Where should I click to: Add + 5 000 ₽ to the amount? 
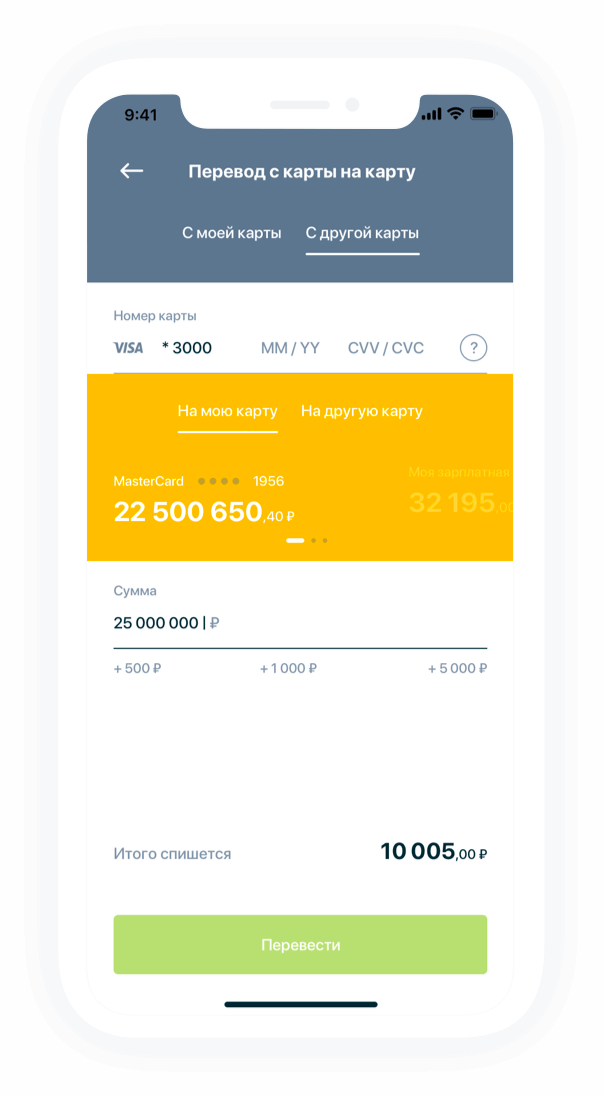(x=457, y=668)
